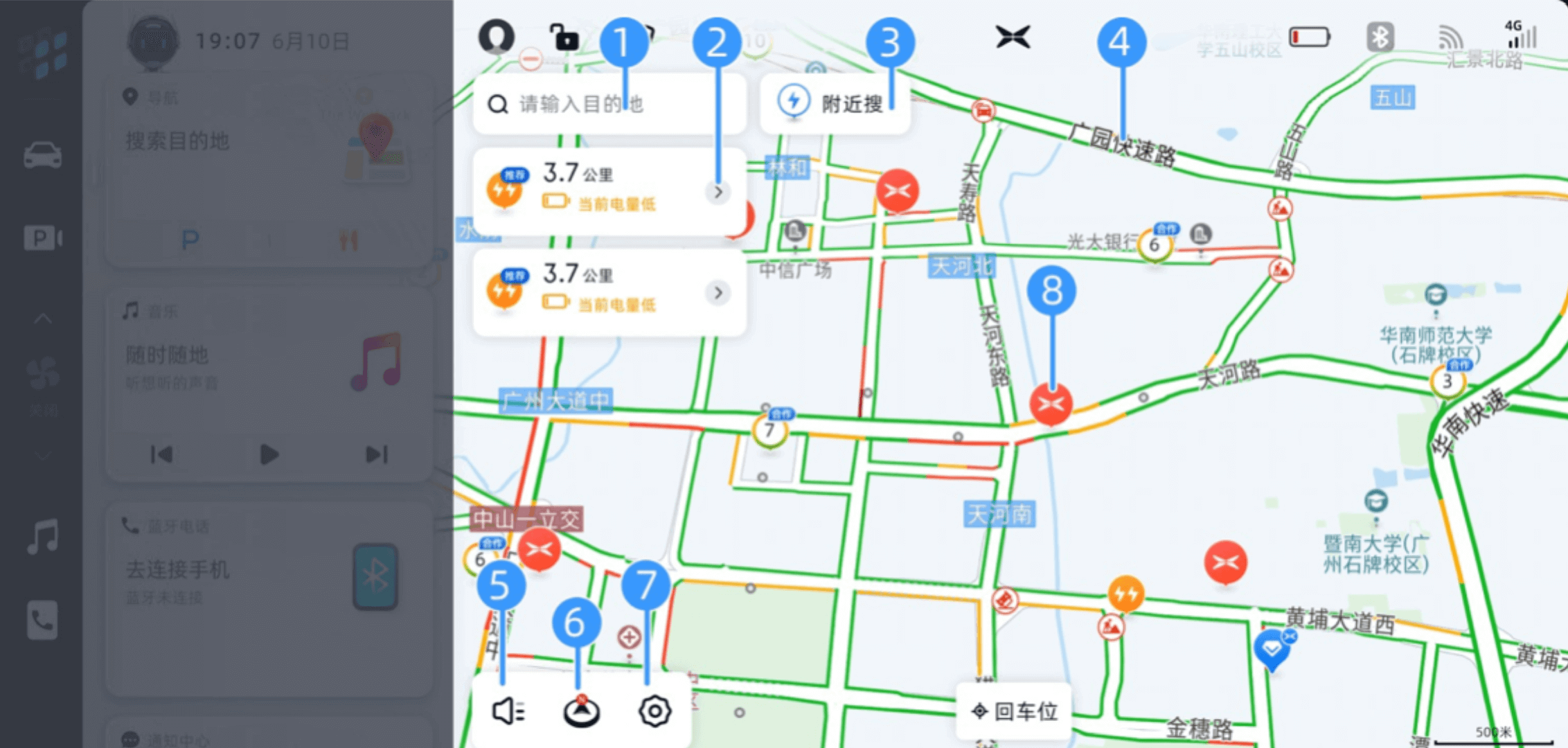Open navigation sound settings speaker icon
Viewport: 1568px width, 748px height.
[x=508, y=711]
